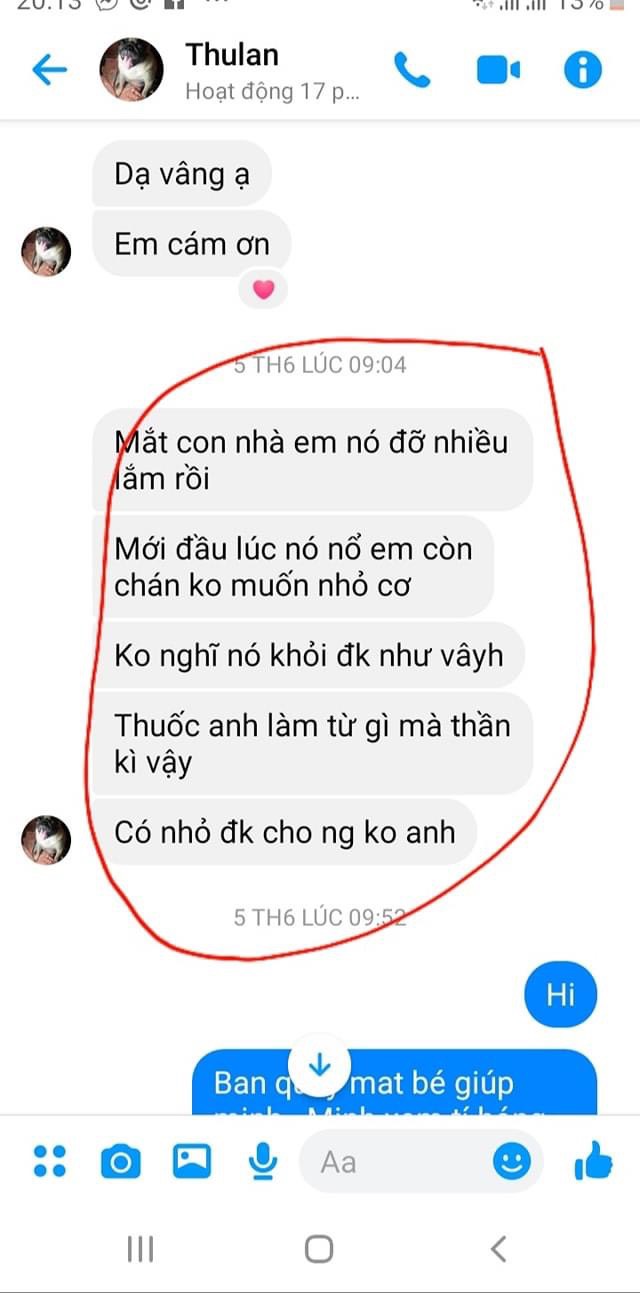The height and width of the screenshot is (1293, 640).
Task: Open the recent apps view
Action: click(140, 1249)
